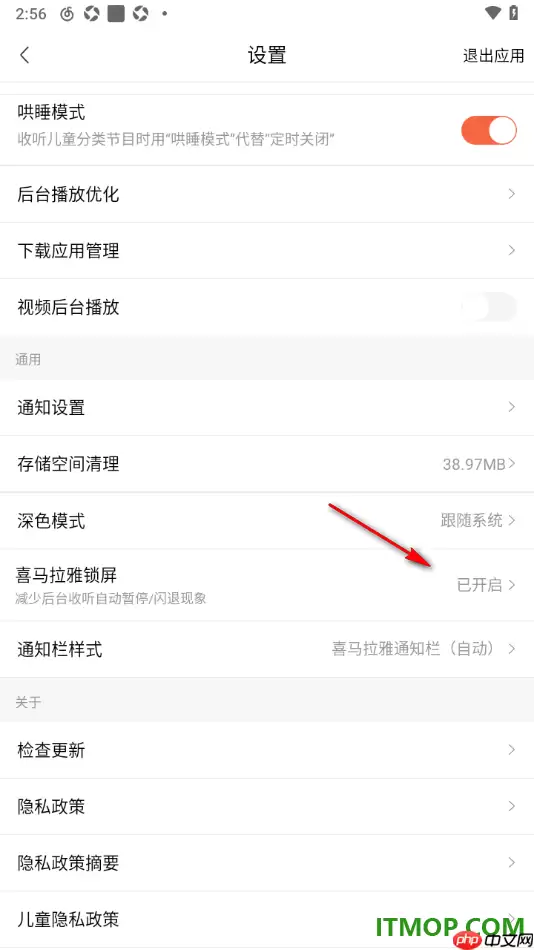Select 检查更新
The height and width of the screenshot is (950, 534).
click(x=267, y=750)
